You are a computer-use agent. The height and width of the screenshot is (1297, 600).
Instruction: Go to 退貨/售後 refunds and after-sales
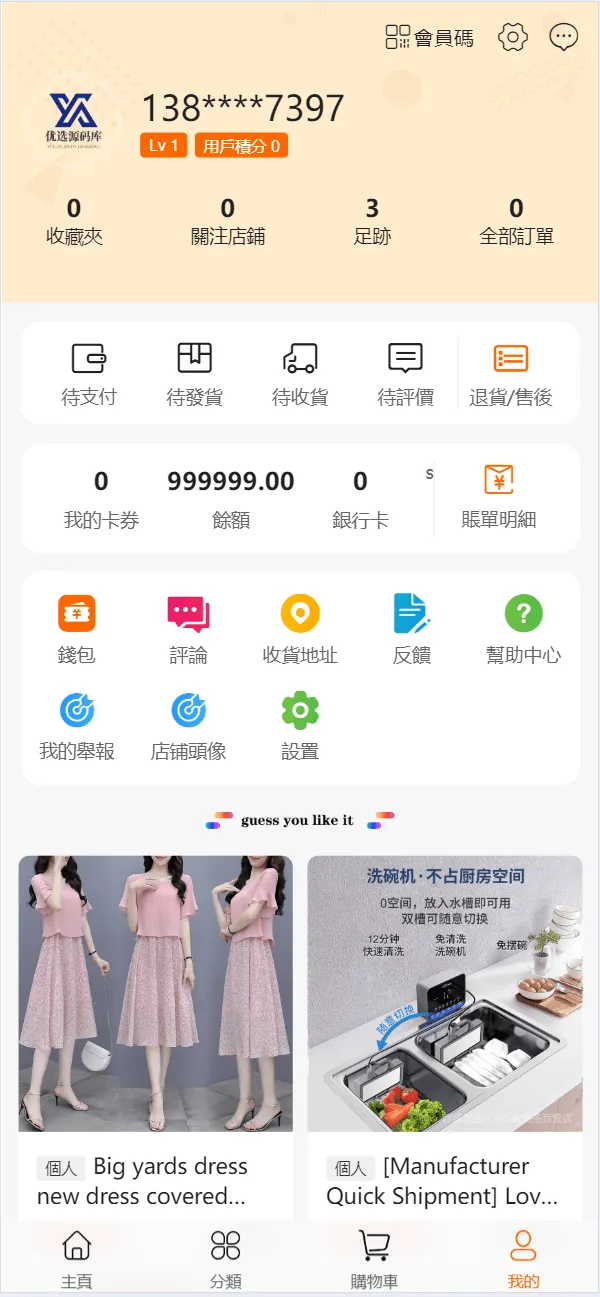[x=511, y=374]
